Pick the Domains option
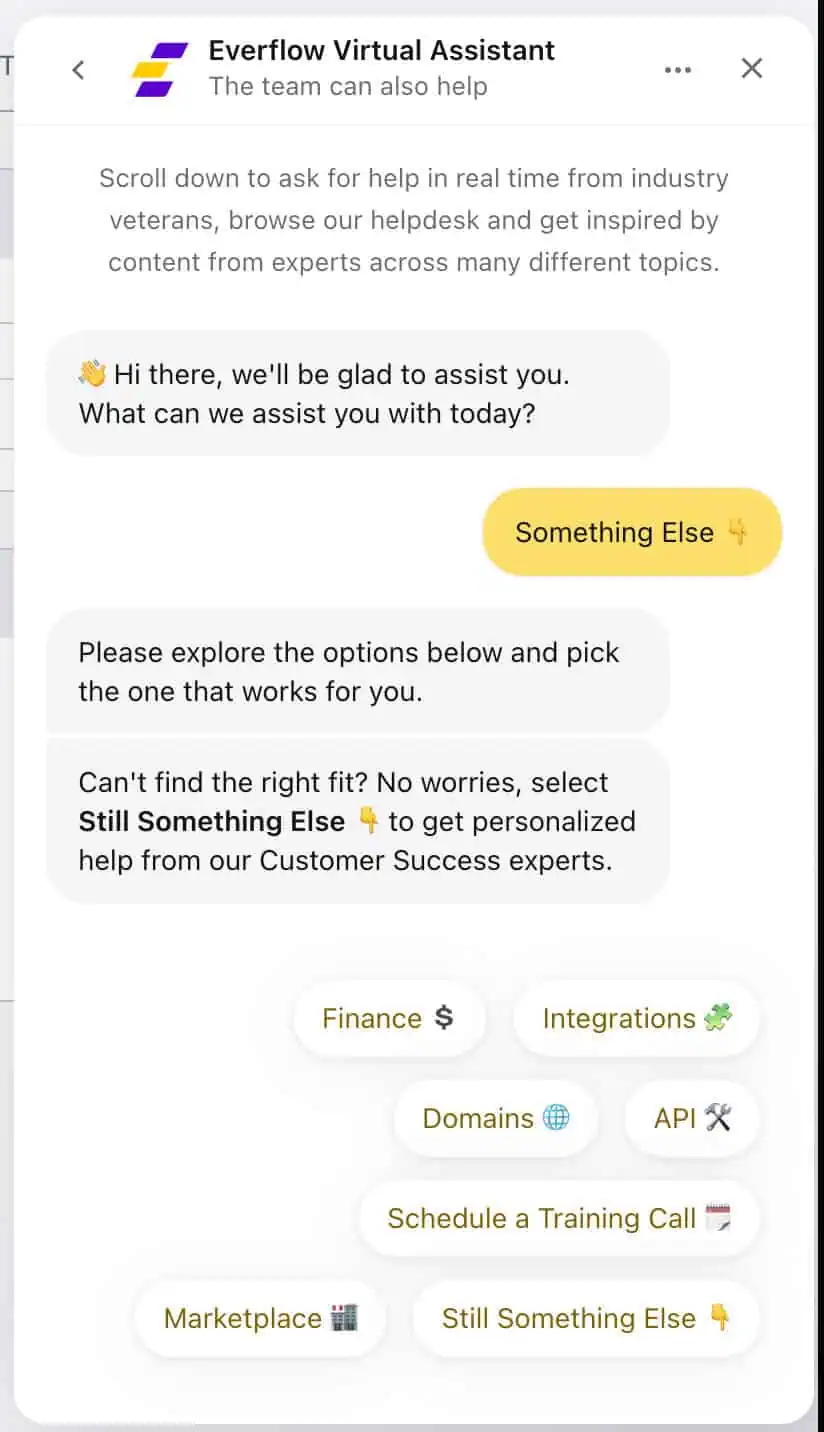The height and width of the screenshot is (1432, 824). 495,1118
